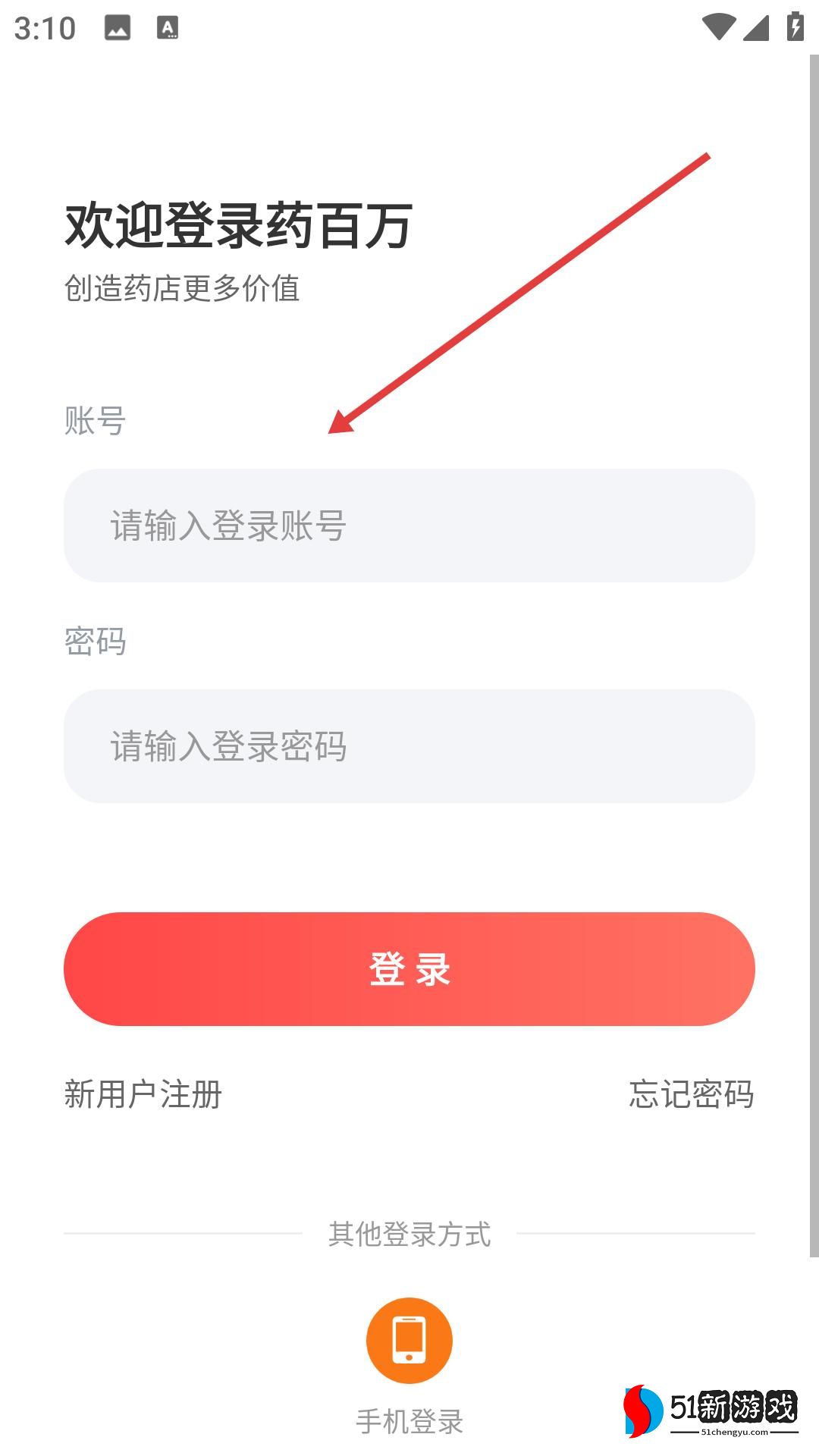
Task: Focus the 请输入登录账号 account field
Action: [x=409, y=526]
